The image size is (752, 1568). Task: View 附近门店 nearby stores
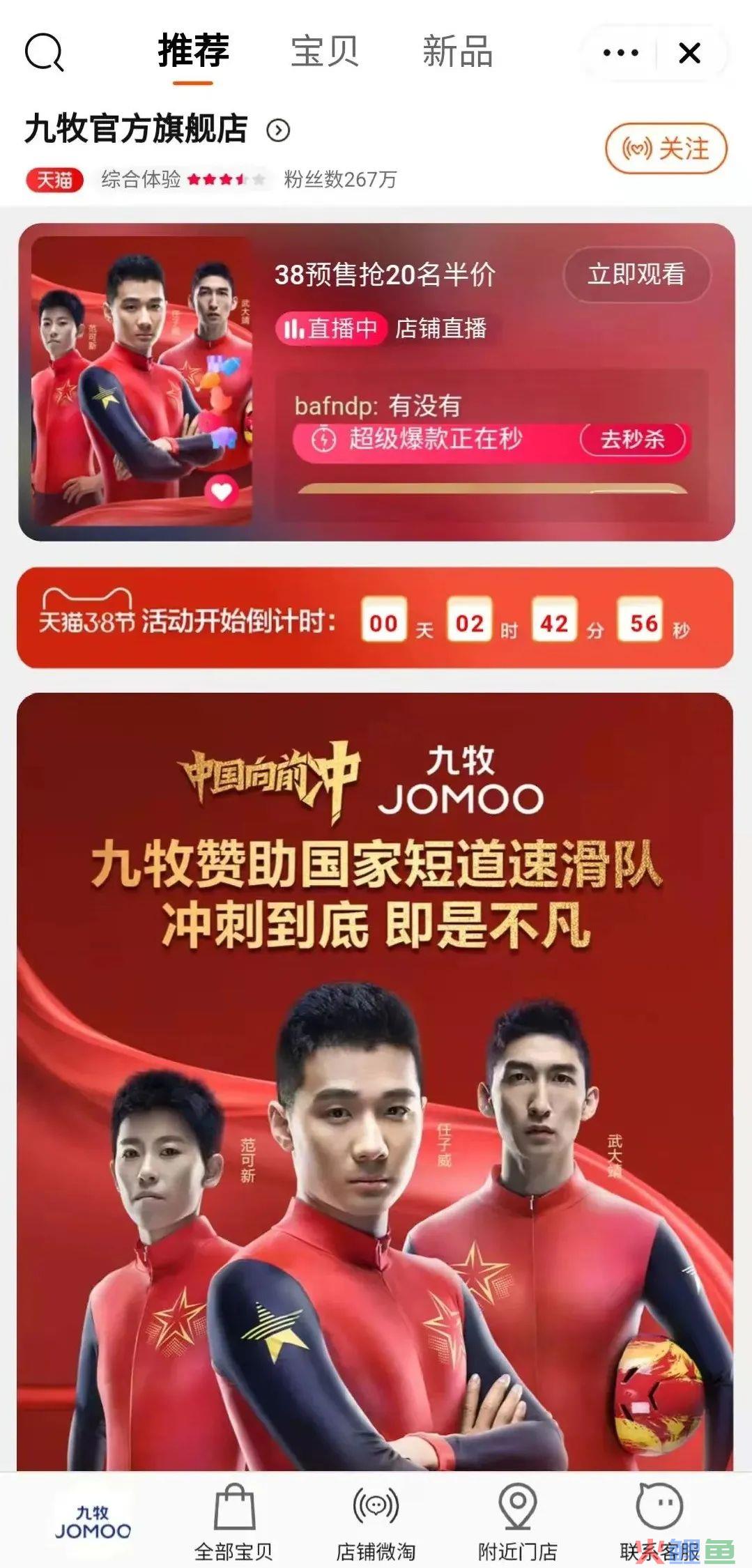517,1521
